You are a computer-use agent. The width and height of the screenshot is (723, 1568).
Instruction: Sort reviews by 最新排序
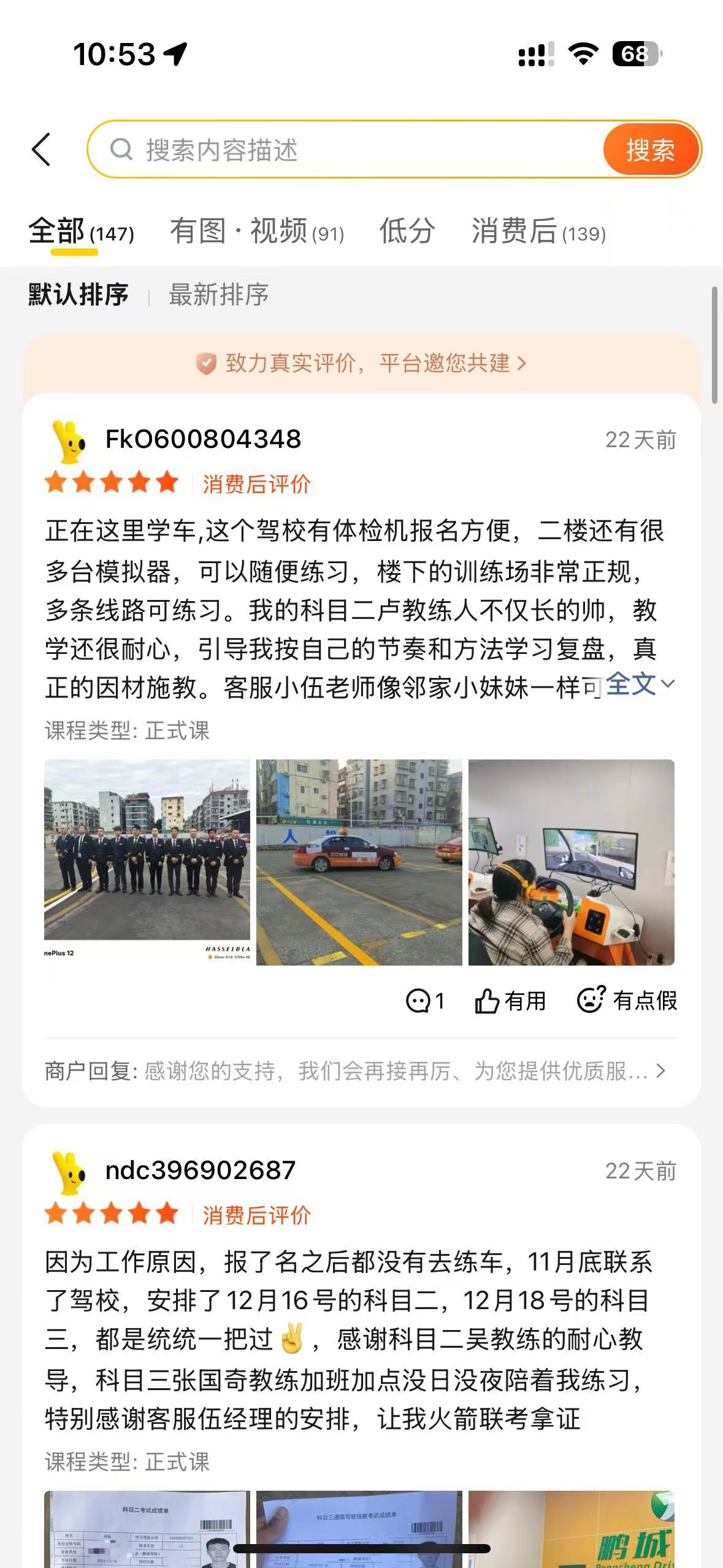(x=219, y=294)
